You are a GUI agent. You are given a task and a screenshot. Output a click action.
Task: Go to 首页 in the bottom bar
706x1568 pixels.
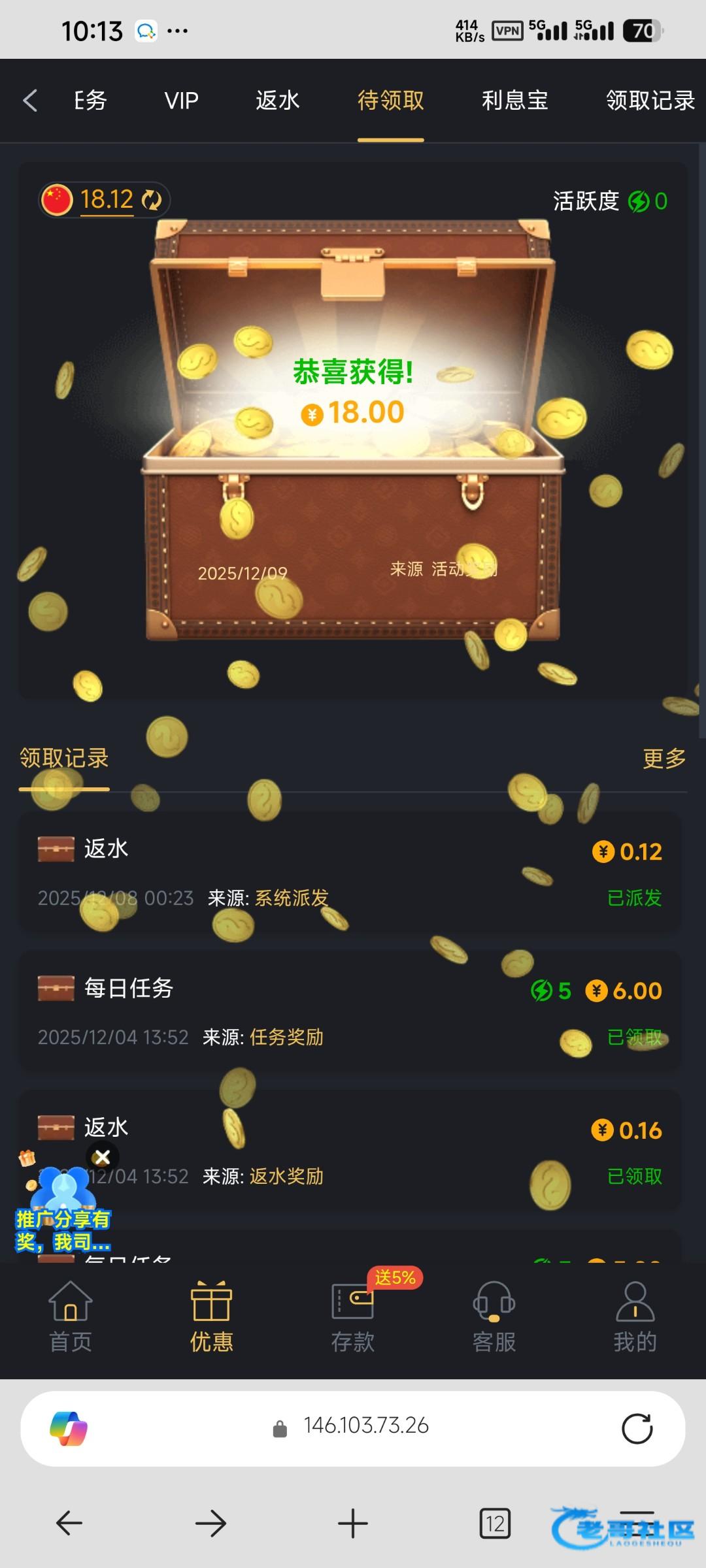click(x=71, y=1317)
